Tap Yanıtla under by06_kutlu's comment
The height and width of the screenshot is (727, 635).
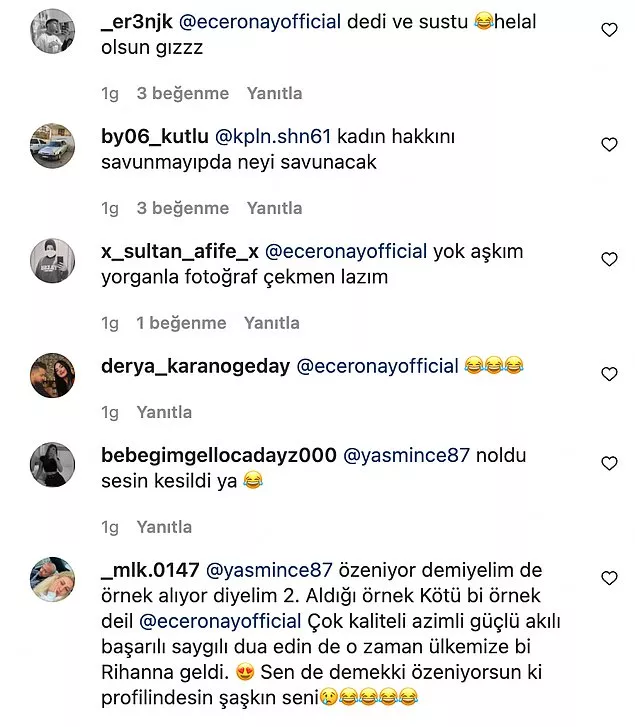click(274, 208)
